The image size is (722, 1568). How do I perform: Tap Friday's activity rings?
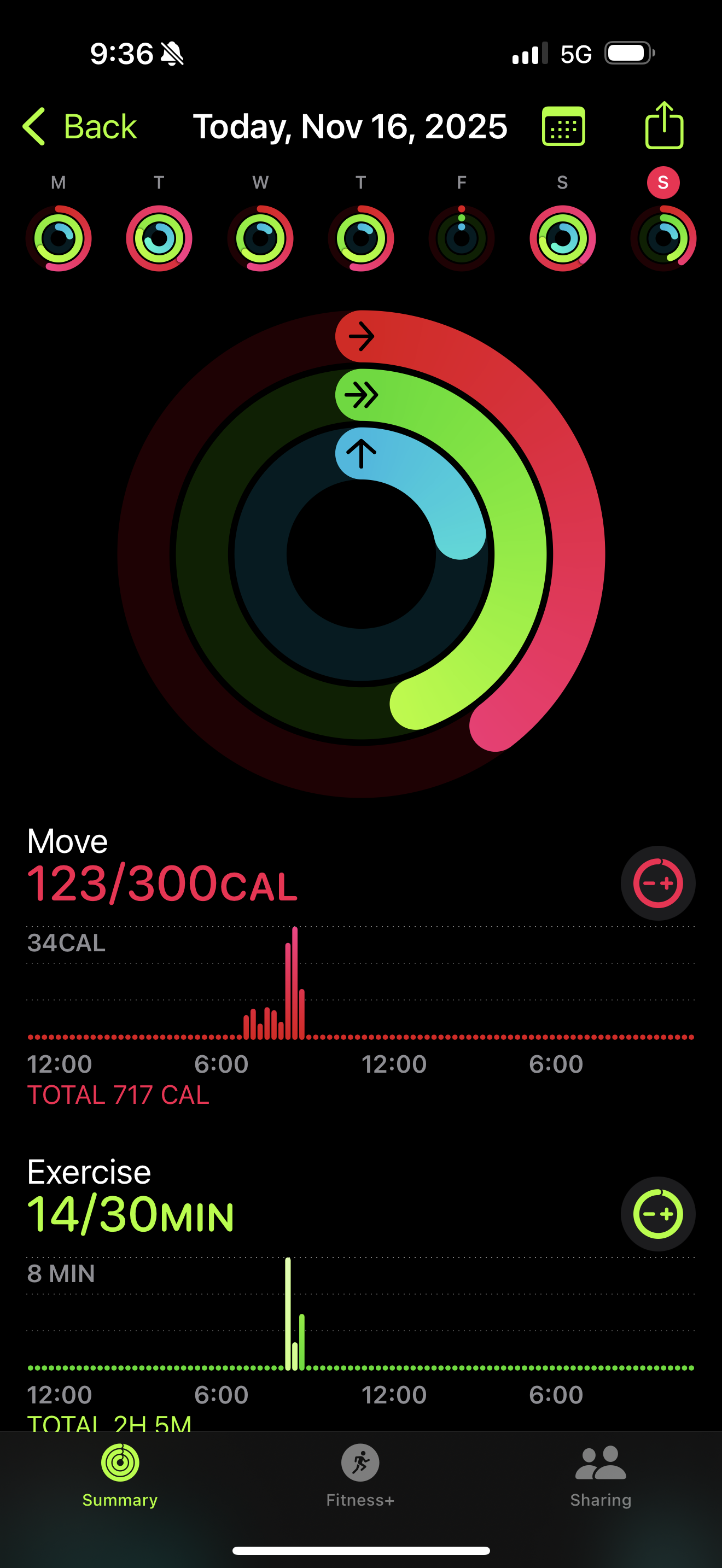point(462,238)
